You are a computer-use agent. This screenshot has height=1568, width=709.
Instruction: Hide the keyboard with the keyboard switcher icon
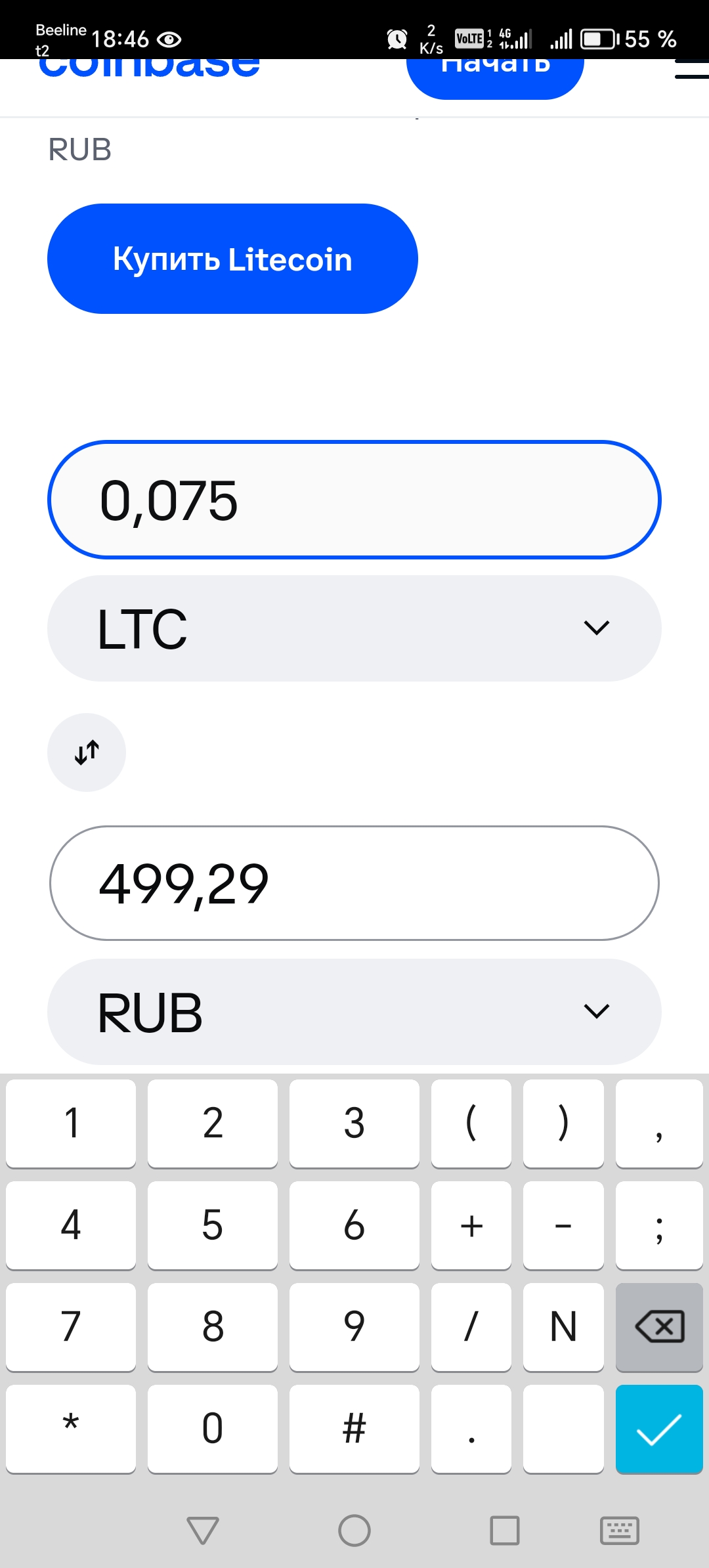(619, 1531)
